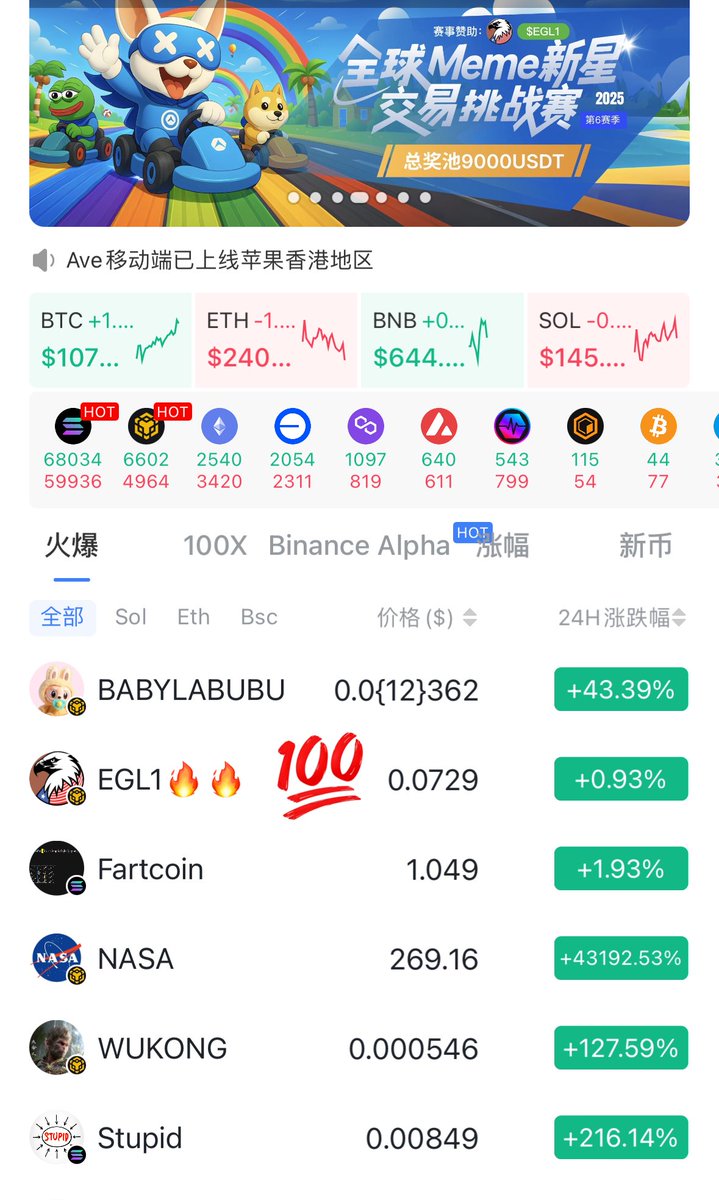Switch to the 100X tab

[x=215, y=546]
